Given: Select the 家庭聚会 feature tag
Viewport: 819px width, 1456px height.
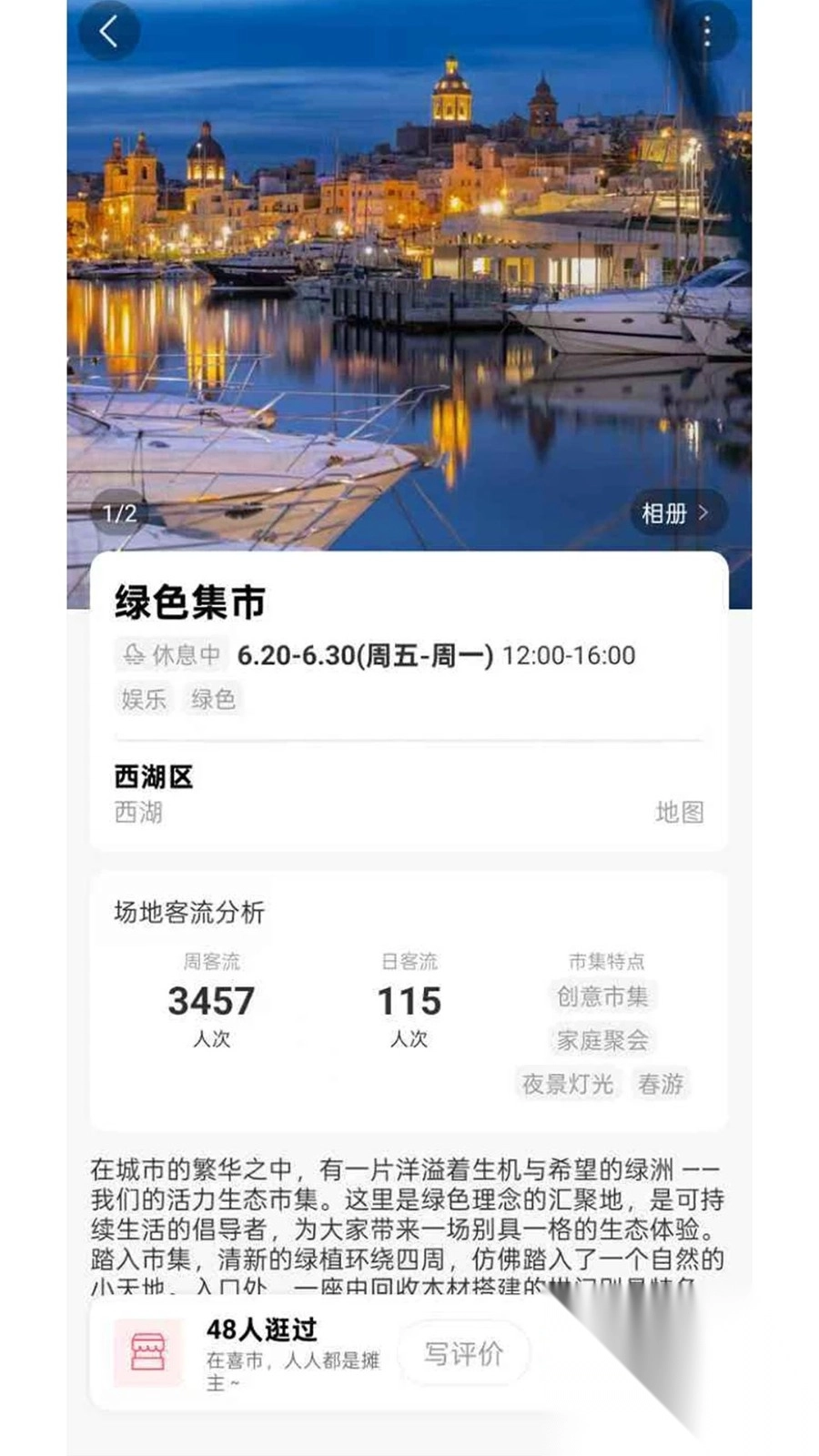Looking at the screenshot, I should pyautogui.click(x=604, y=1040).
